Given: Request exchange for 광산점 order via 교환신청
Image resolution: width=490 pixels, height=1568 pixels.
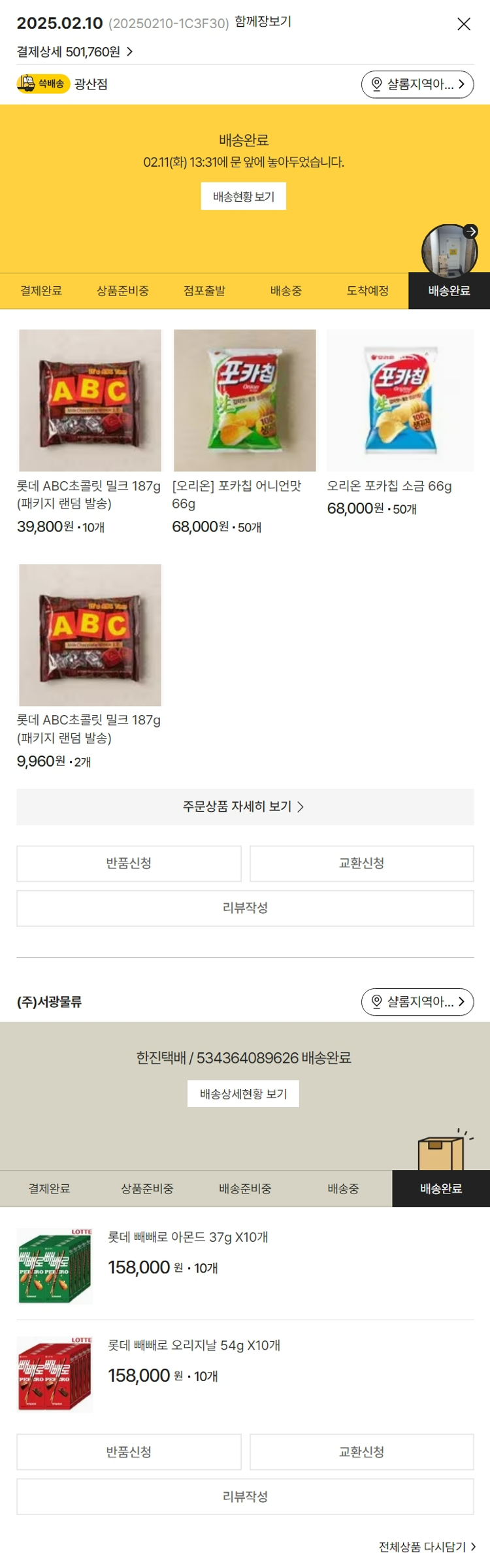Looking at the screenshot, I should point(361,863).
